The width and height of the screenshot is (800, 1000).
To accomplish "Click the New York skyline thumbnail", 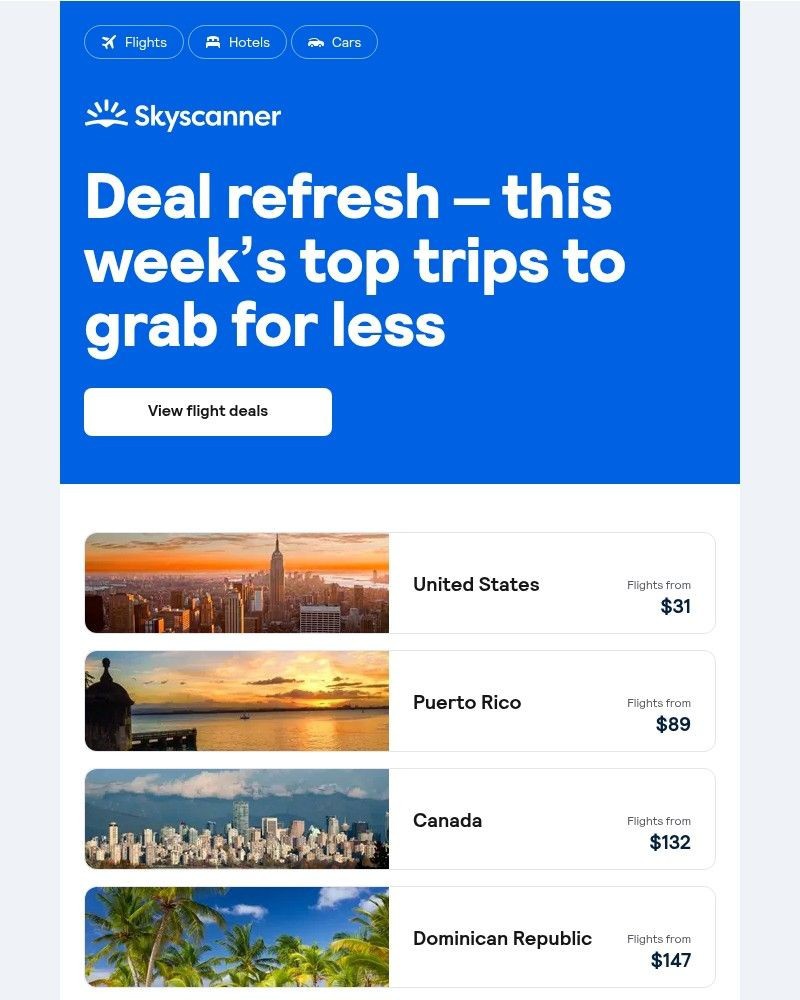I will pyautogui.click(x=236, y=583).
